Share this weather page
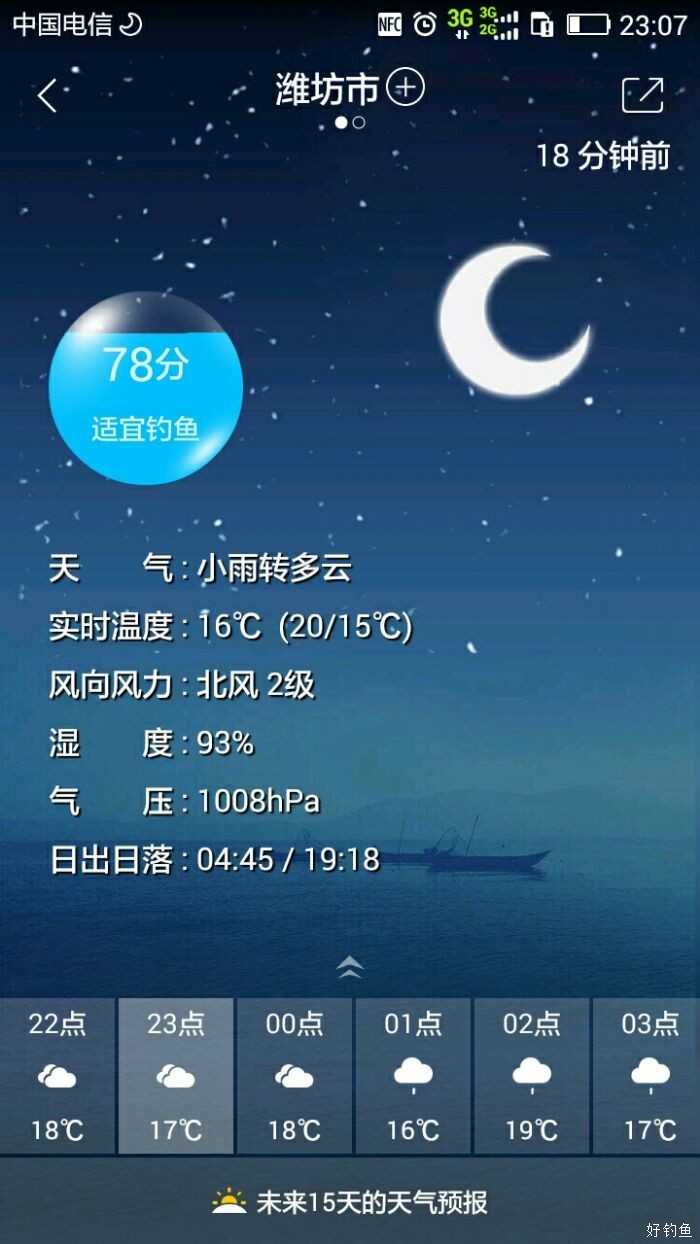This screenshot has width=700, height=1244. (642, 95)
